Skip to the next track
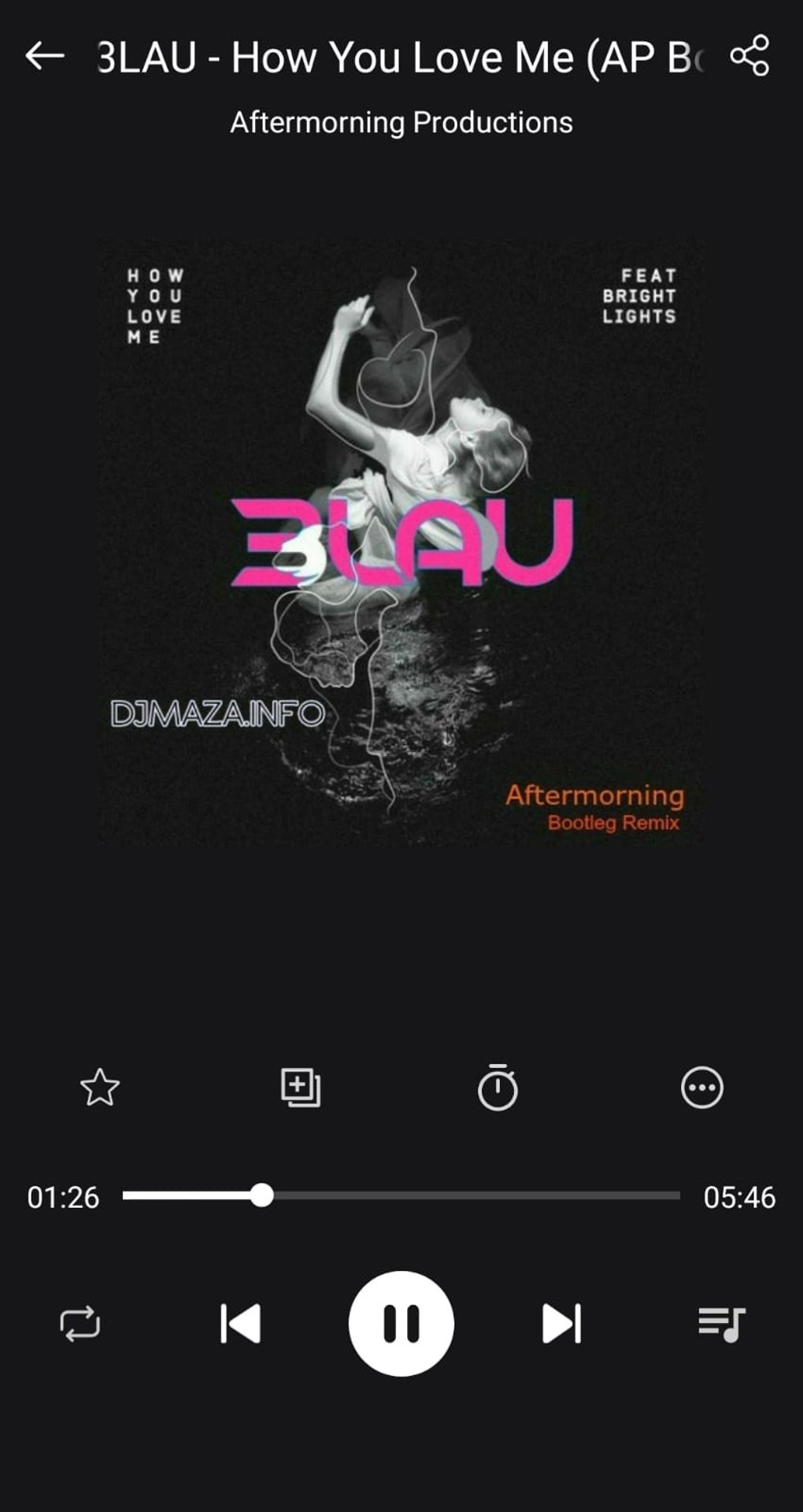 562,1324
